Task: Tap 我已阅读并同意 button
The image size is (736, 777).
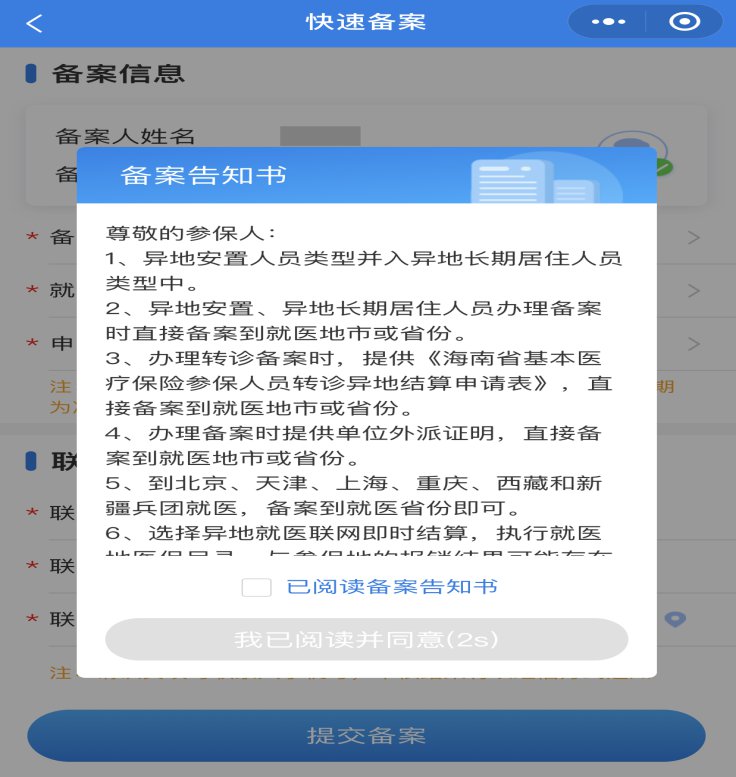Action: coord(366,639)
